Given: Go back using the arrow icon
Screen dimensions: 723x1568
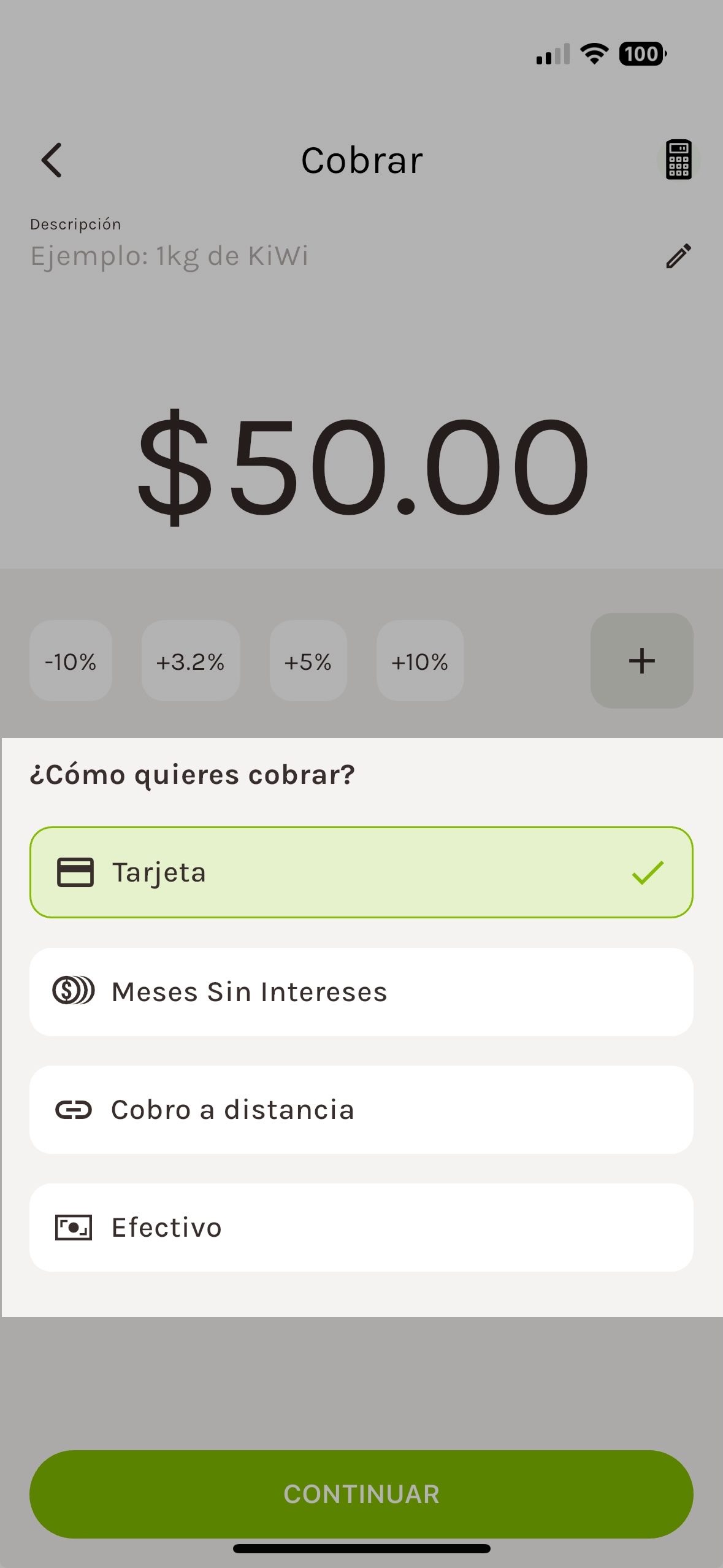Looking at the screenshot, I should pyautogui.click(x=52, y=160).
